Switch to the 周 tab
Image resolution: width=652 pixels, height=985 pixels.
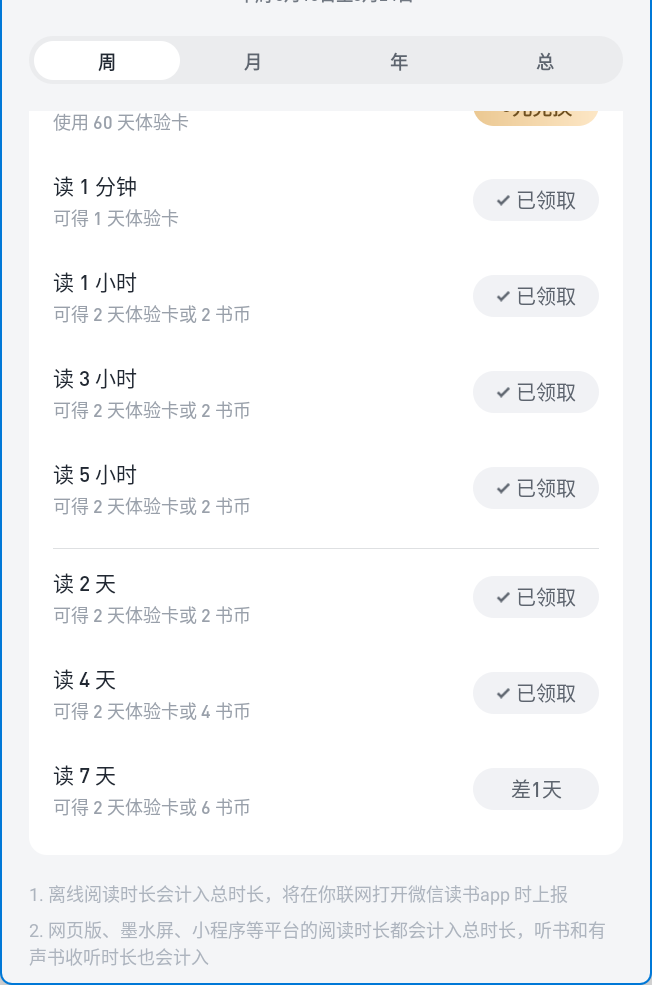tap(107, 61)
